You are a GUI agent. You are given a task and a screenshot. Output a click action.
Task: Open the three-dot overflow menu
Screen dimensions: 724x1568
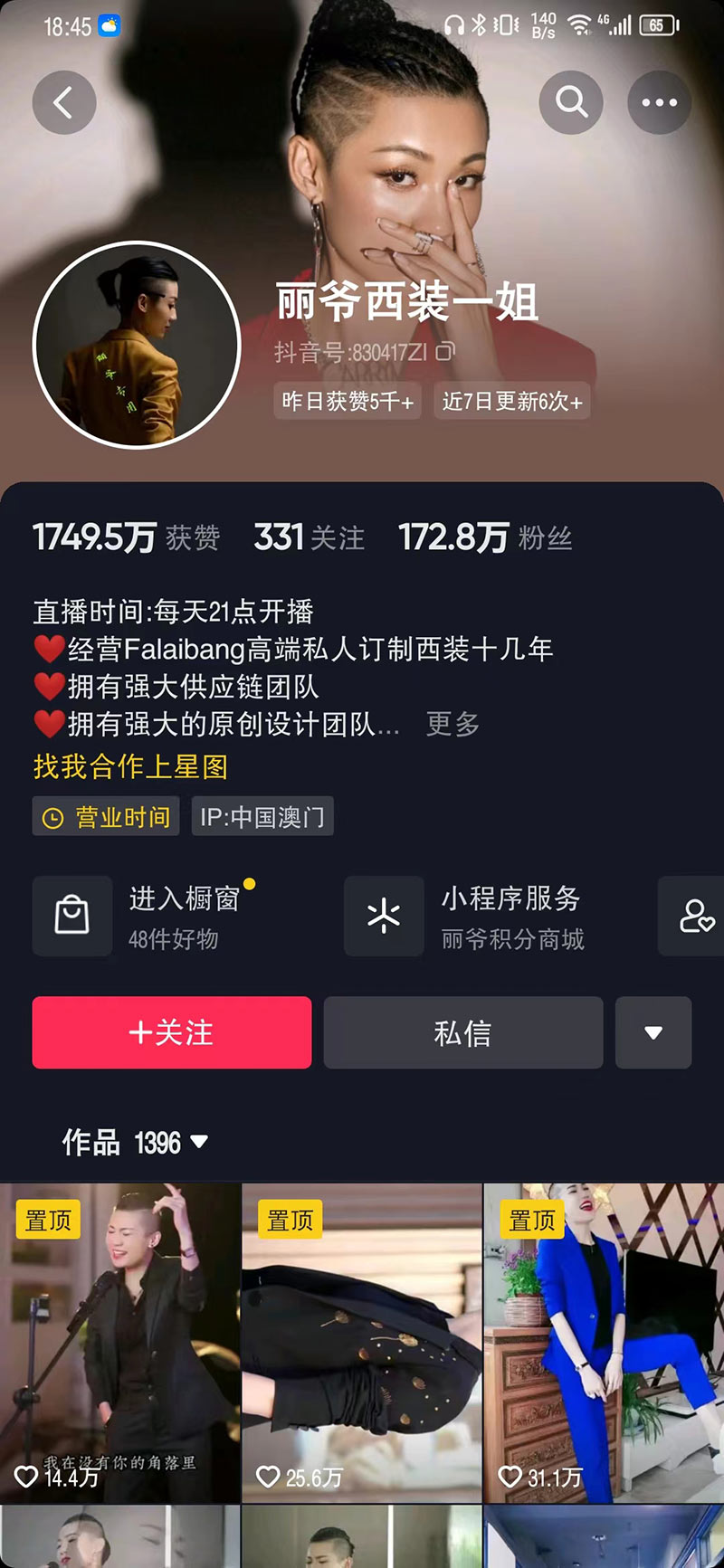click(659, 102)
